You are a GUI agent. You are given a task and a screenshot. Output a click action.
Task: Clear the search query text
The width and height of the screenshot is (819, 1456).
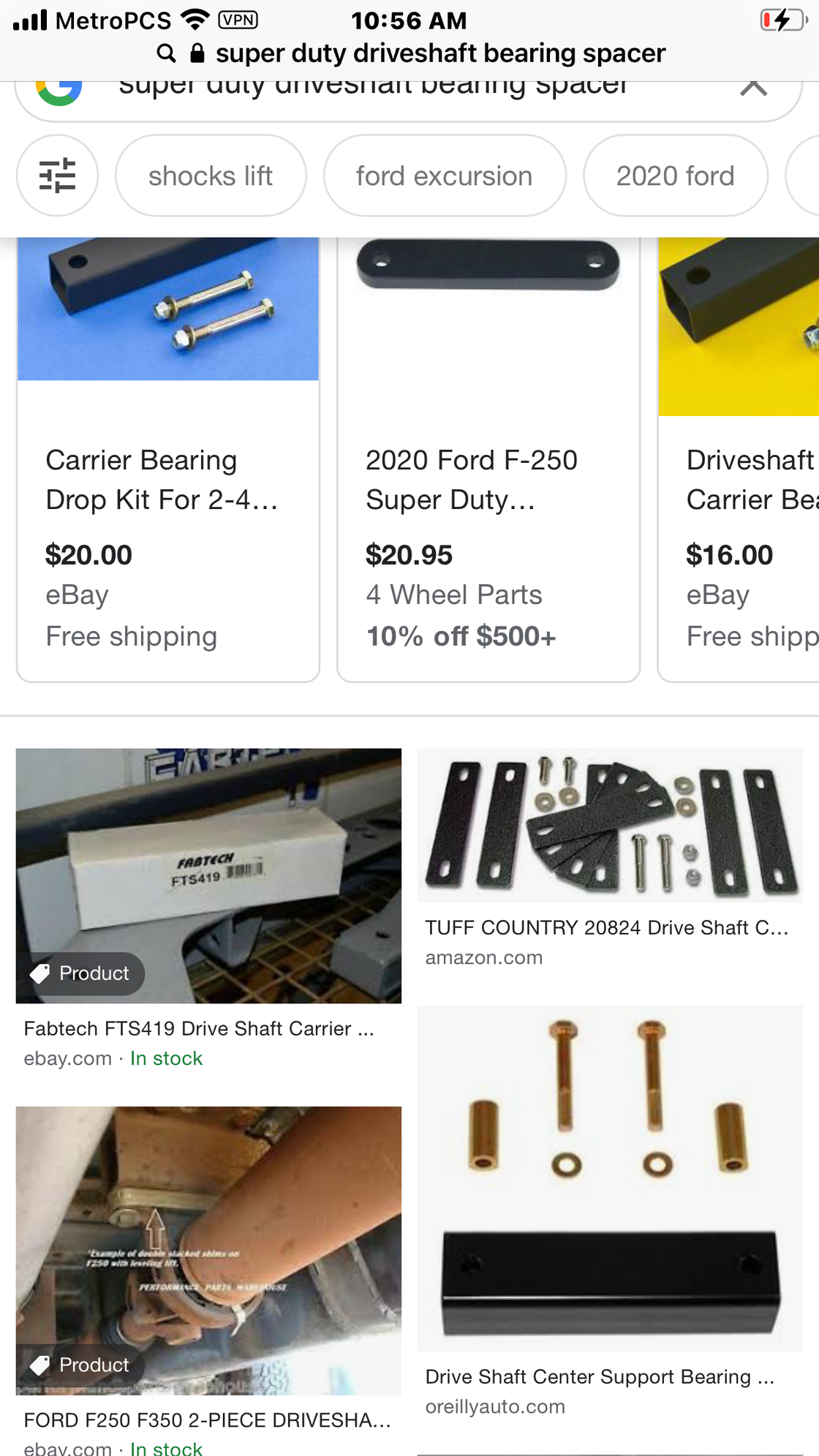[753, 88]
